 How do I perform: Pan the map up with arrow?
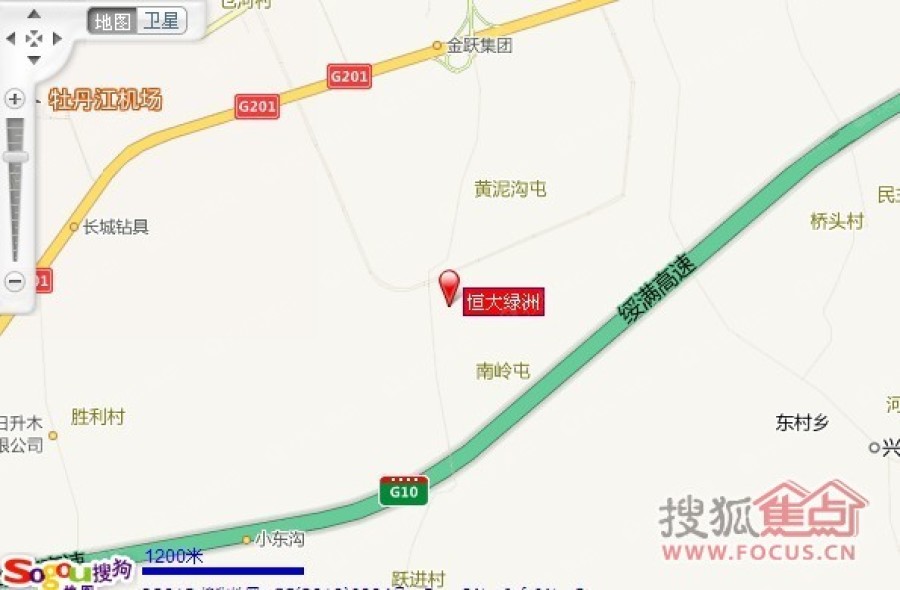pos(34,15)
